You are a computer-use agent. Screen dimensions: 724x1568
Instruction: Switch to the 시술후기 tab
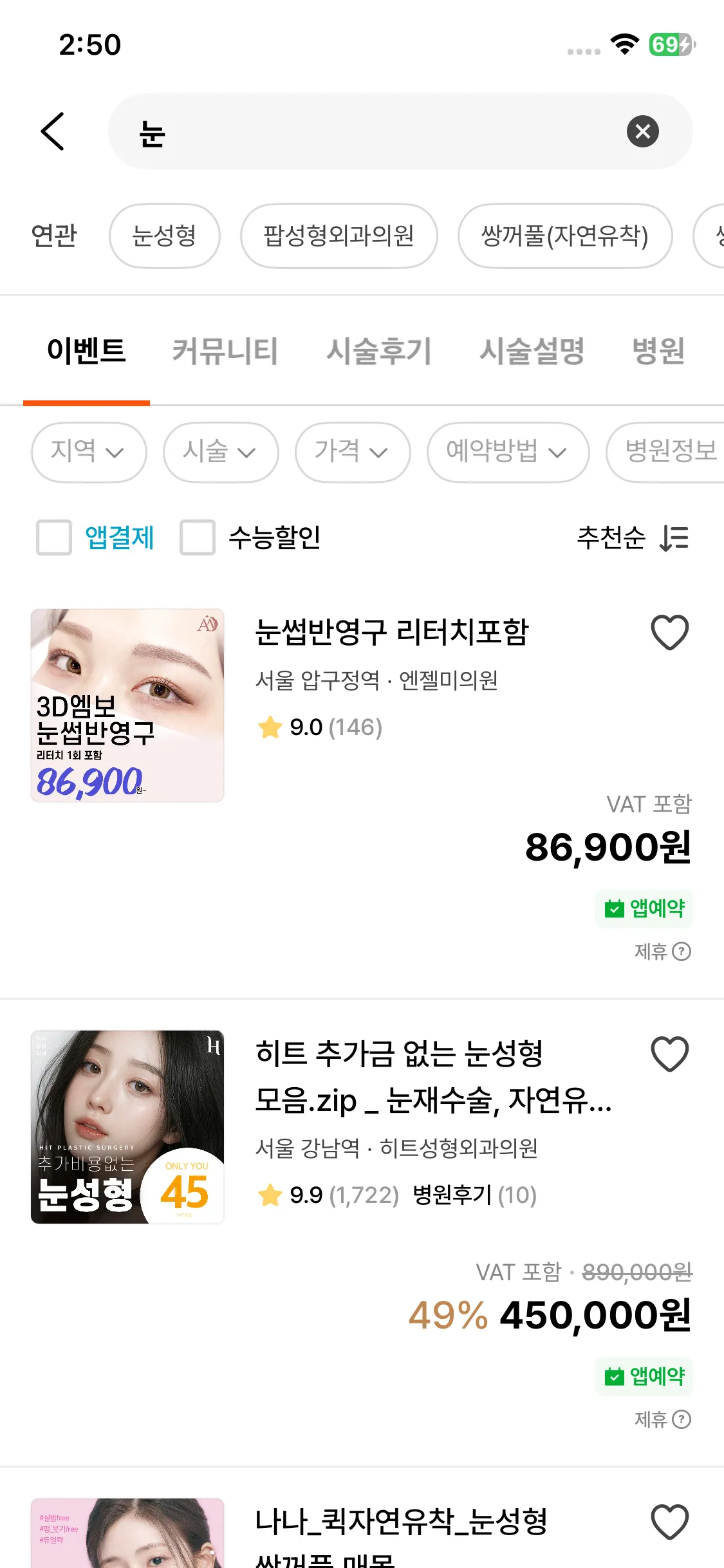click(x=378, y=351)
